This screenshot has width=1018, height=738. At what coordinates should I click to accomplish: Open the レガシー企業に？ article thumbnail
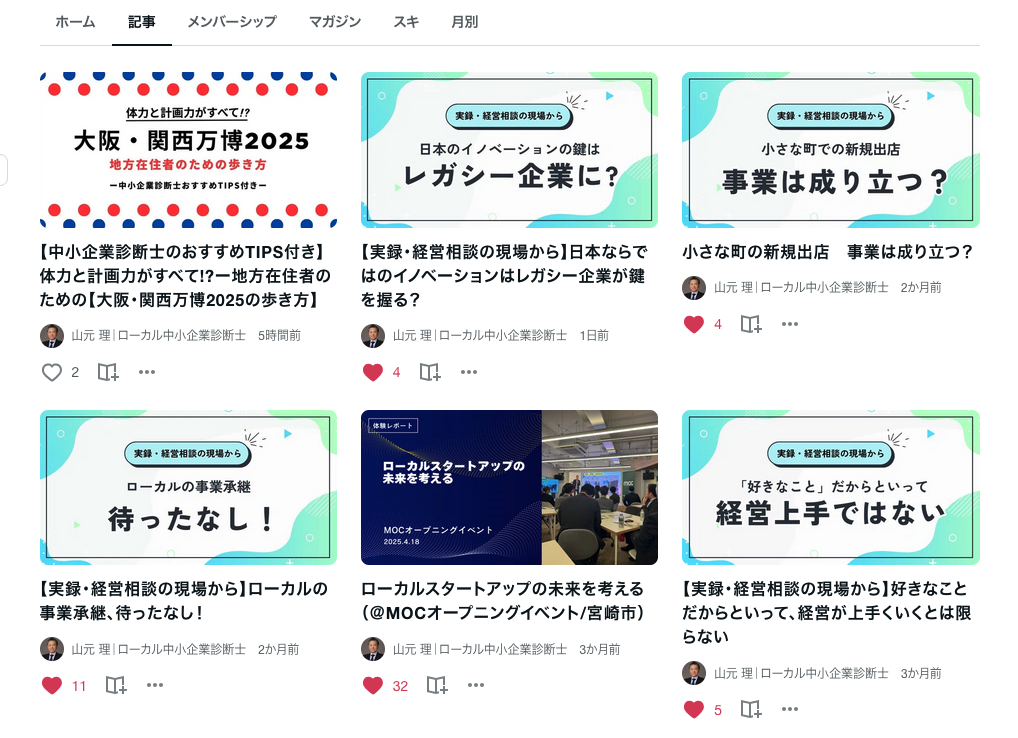(x=509, y=150)
